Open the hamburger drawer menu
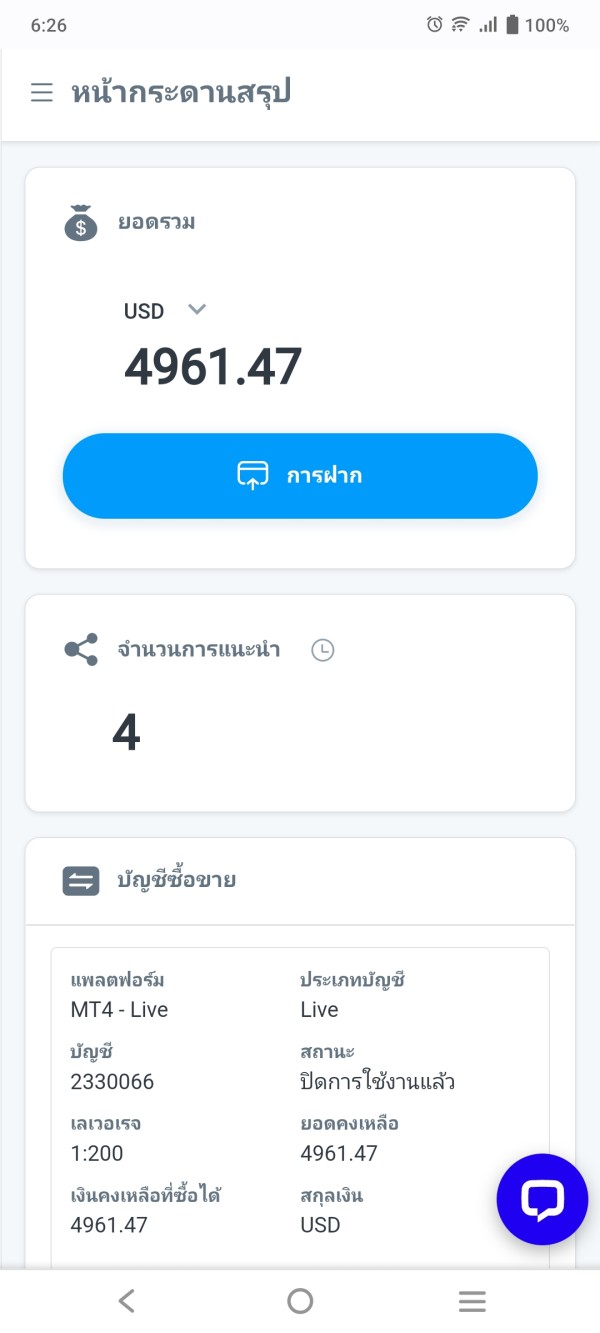This screenshot has width=600, height=1333. tap(41, 93)
